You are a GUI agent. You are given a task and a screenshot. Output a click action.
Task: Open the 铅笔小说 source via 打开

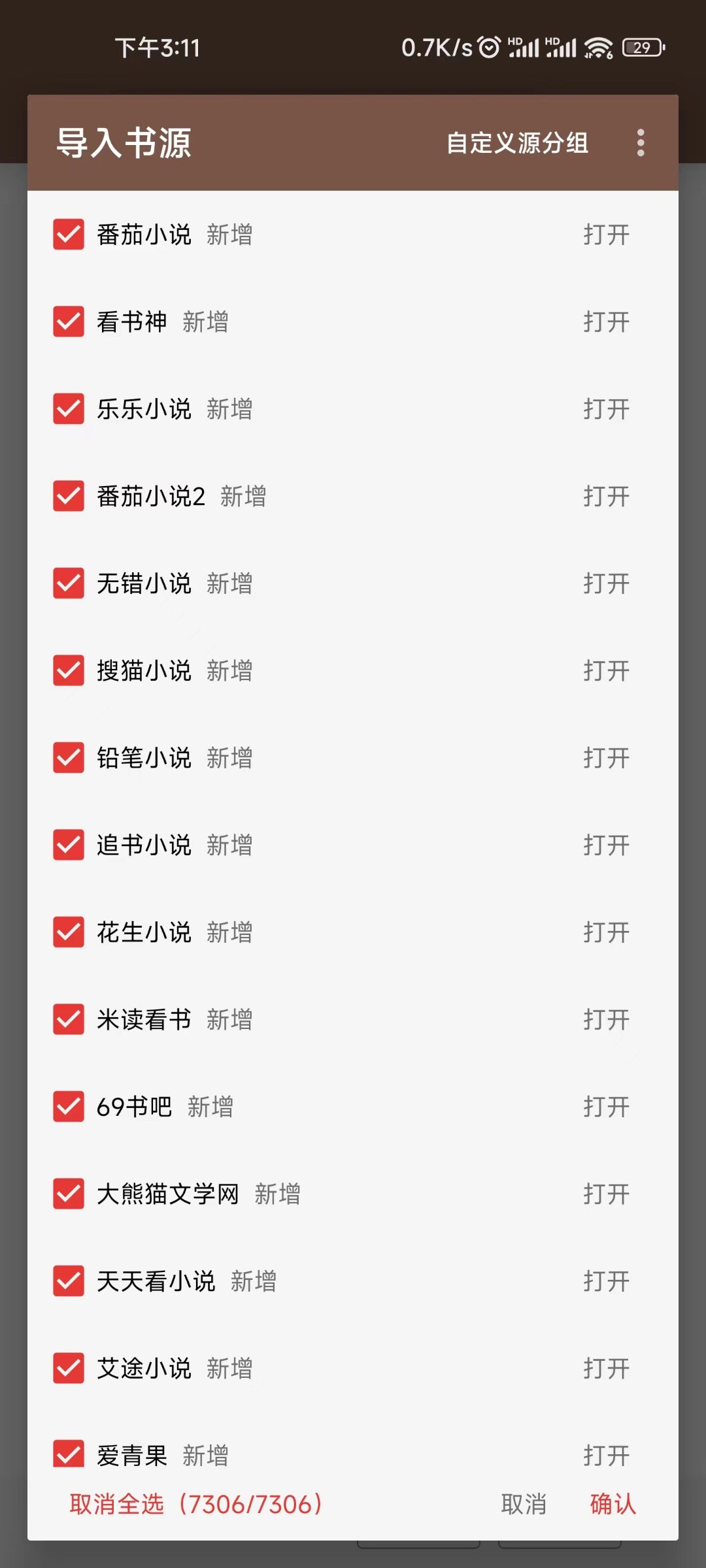(606, 758)
